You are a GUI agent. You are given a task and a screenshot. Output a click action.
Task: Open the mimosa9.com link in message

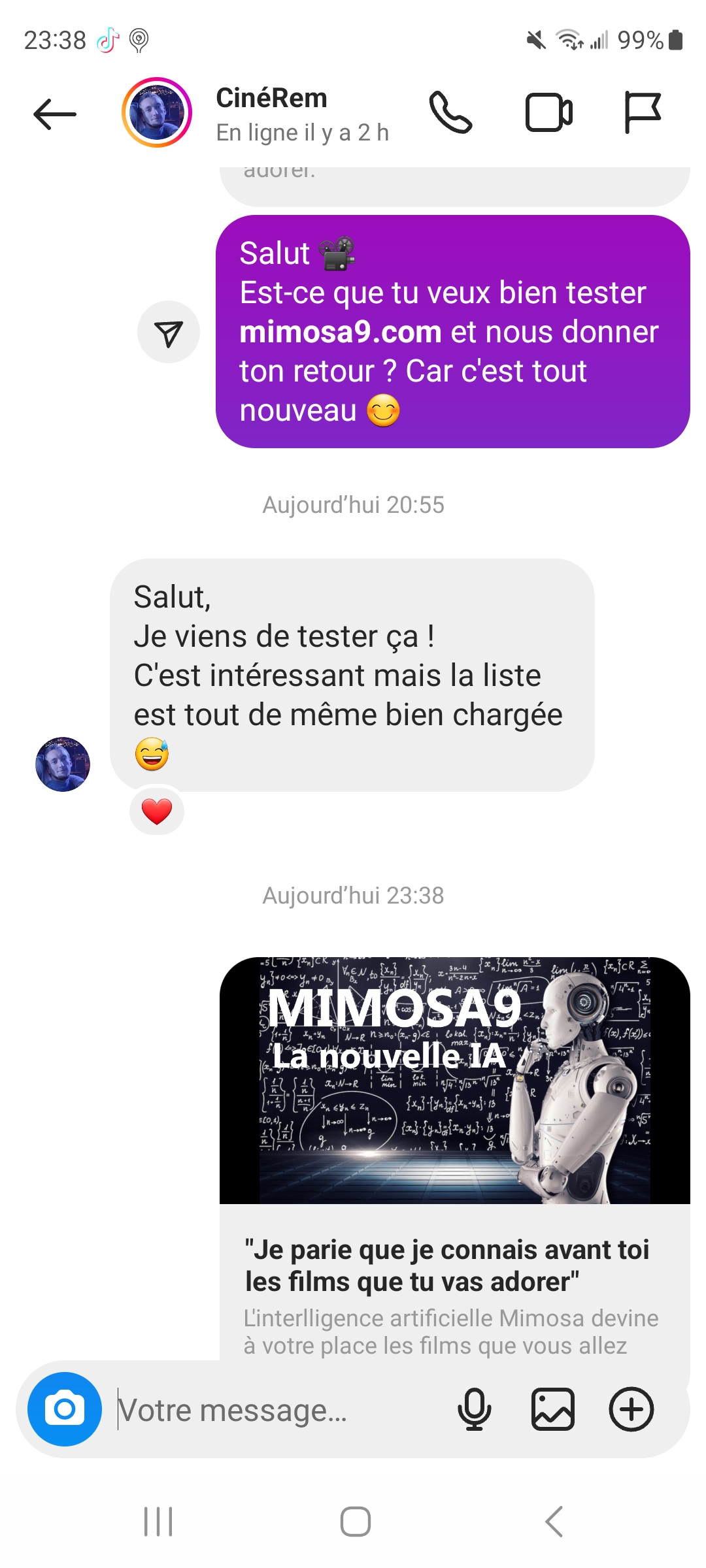341,333
